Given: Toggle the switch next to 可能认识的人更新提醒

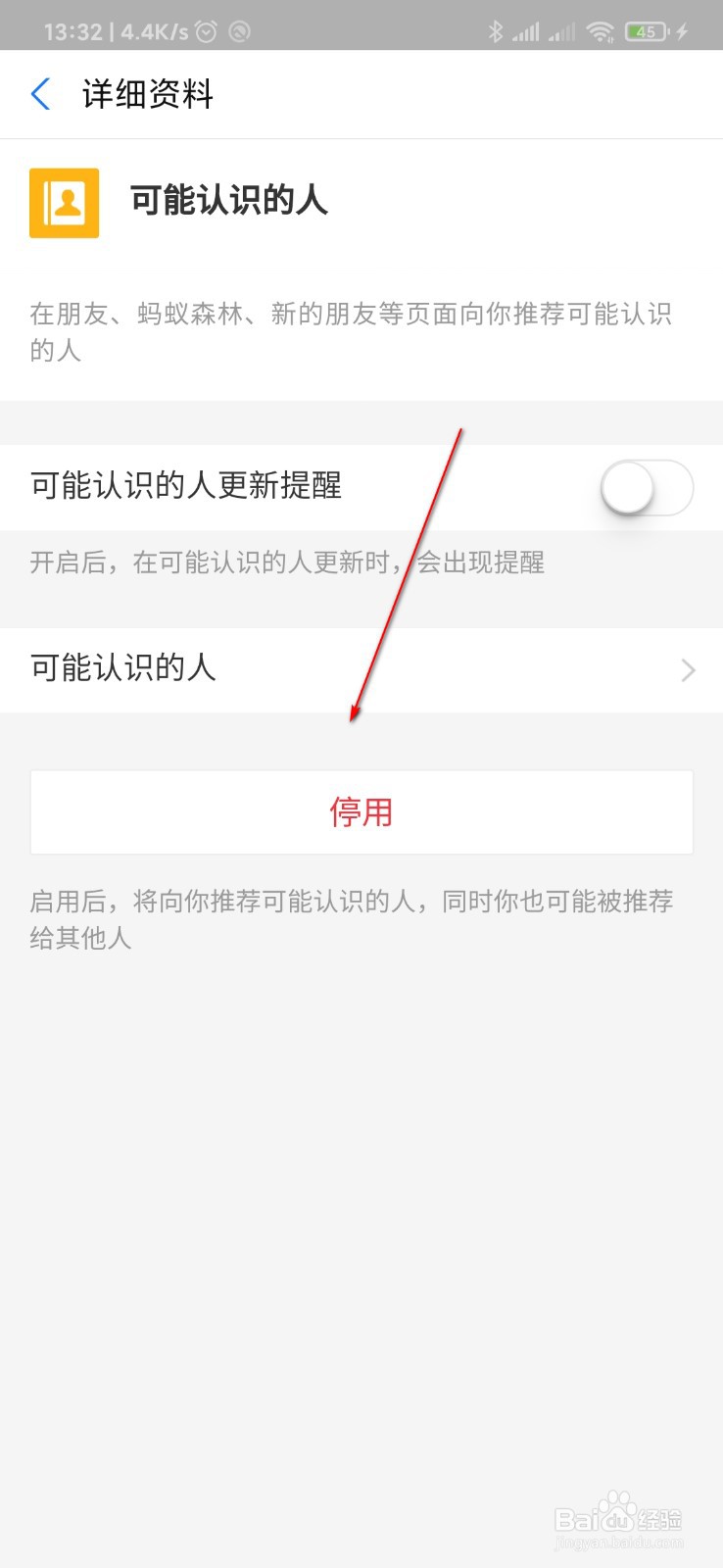Looking at the screenshot, I should (x=647, y=487).
